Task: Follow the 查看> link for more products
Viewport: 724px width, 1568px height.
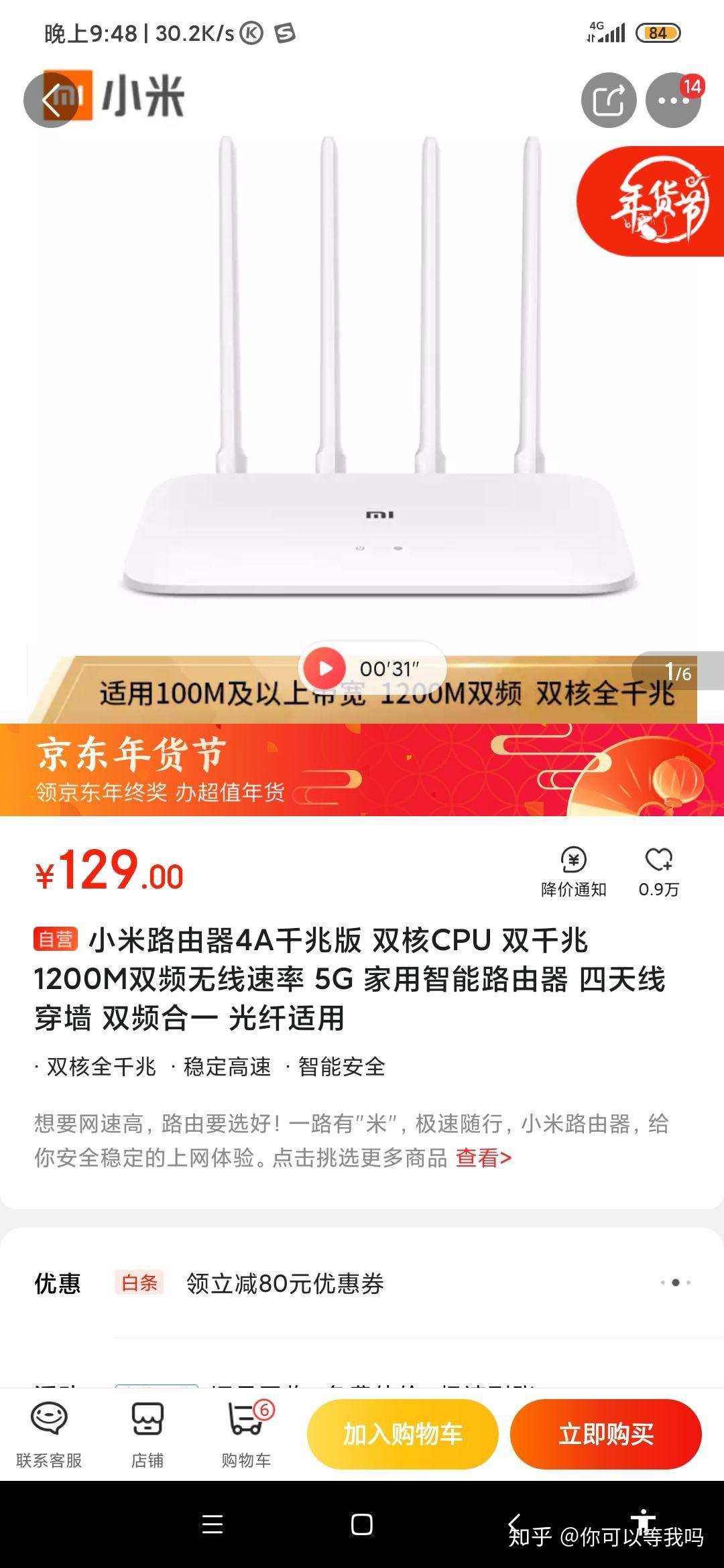Action: (x=483, y=1157)
